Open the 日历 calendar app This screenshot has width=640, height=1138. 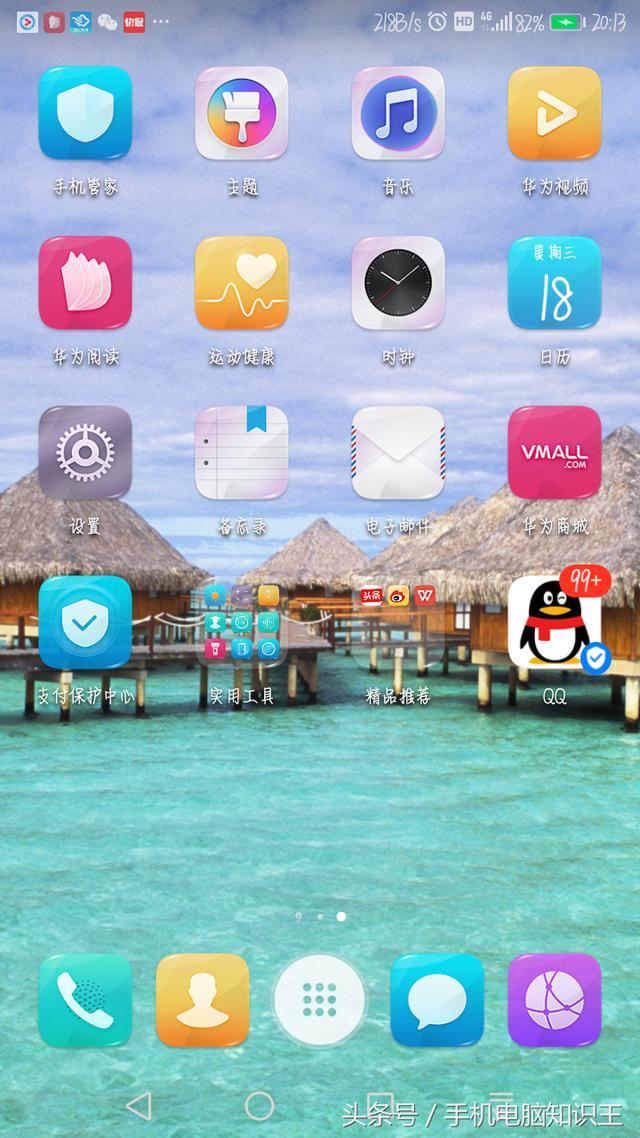pyautogui.click(x=554, y=283)
